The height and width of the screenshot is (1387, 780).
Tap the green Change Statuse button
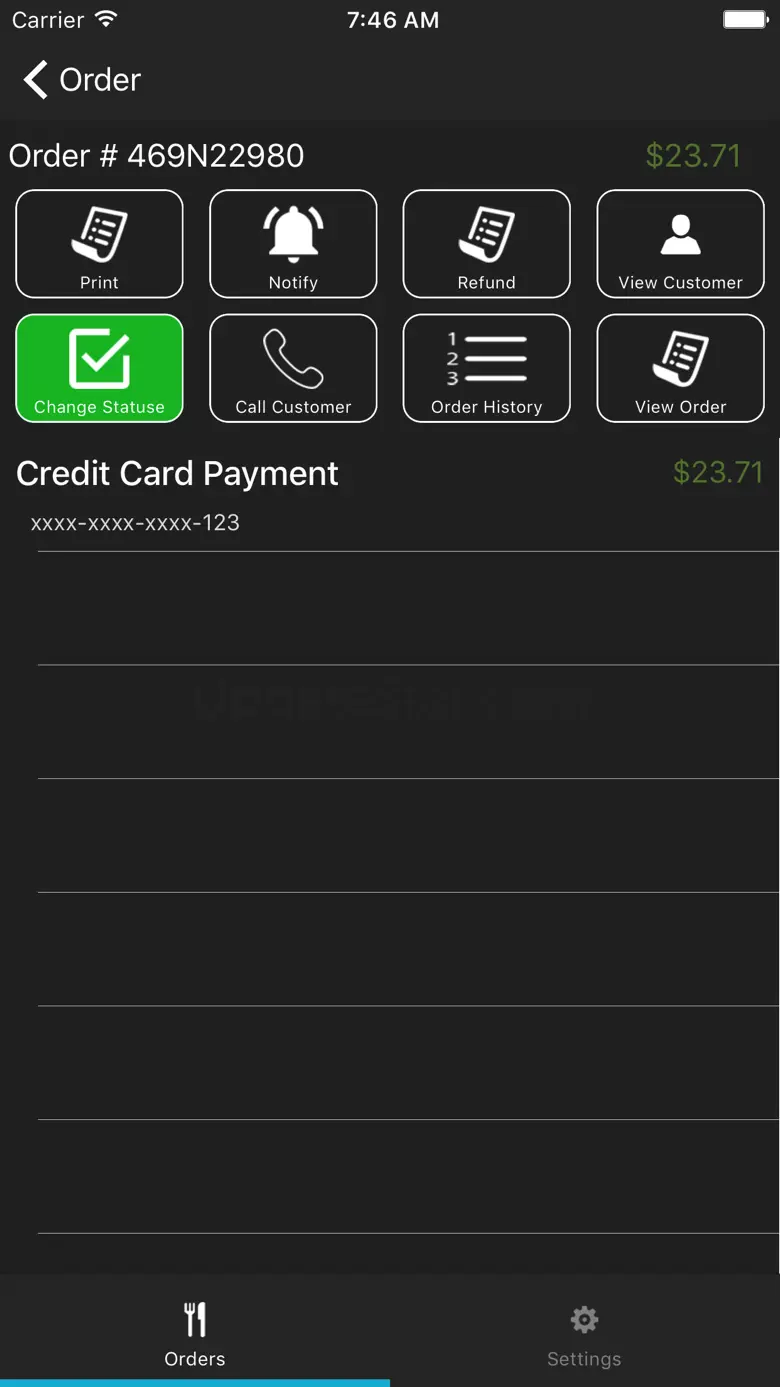pos(99,368)
